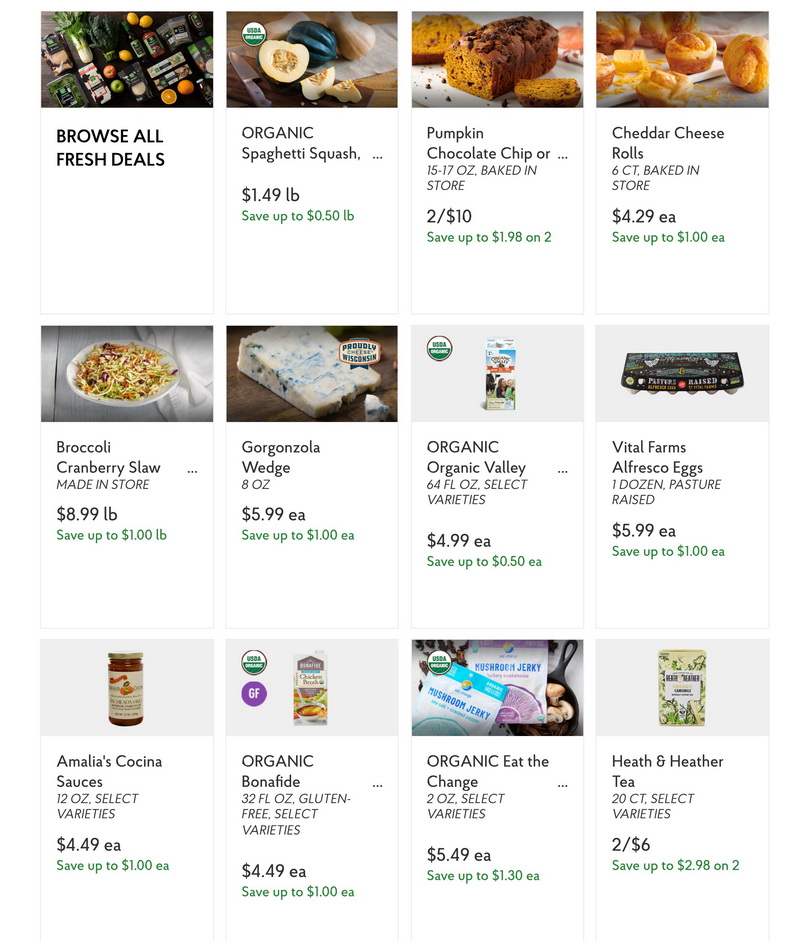Click the Organic Valley milk carton image
Screen dimensions: 800x941
pyautogui.click(x=500, y=373)
